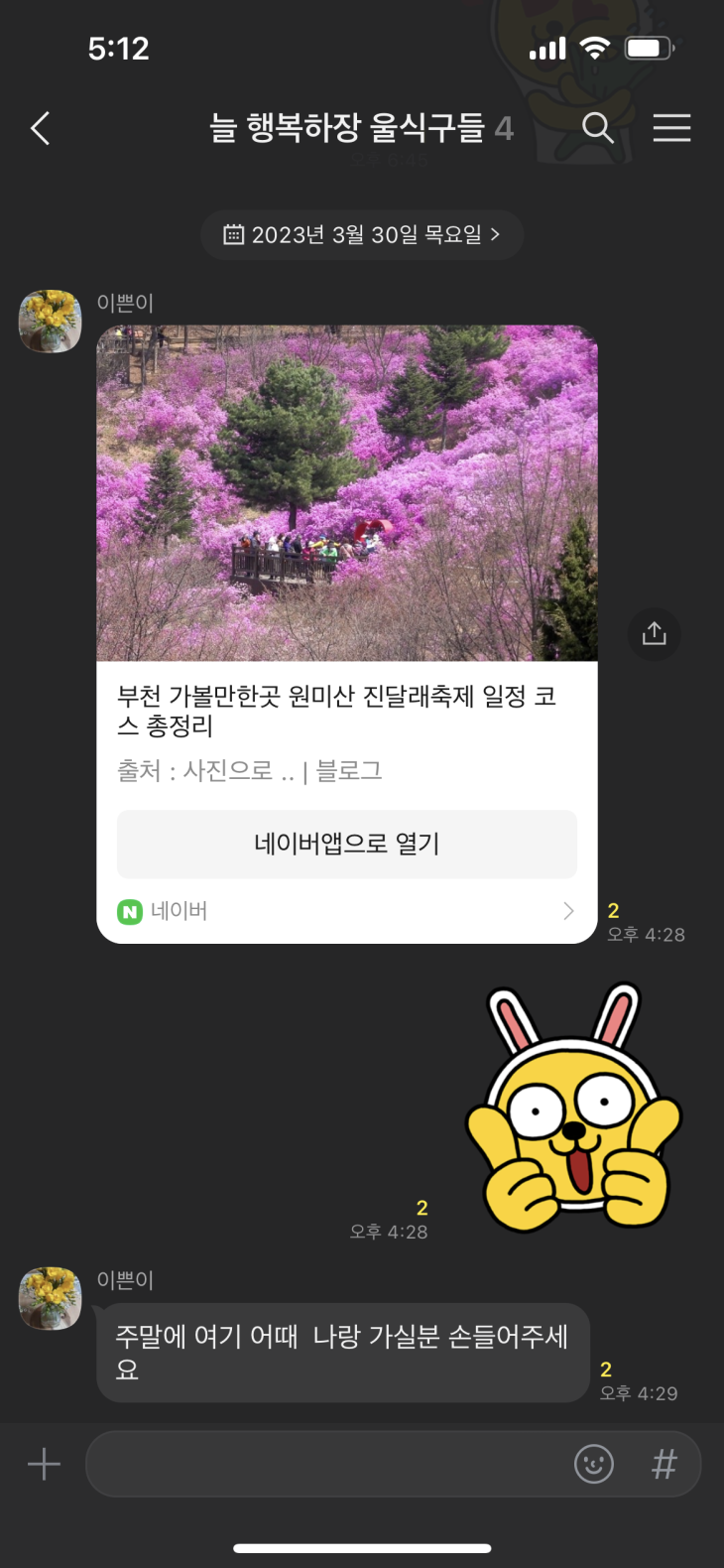The width and height of the screenshot is (724, 1568).
Task: Share the 진달래축제 link message
Action: point(654,633)
